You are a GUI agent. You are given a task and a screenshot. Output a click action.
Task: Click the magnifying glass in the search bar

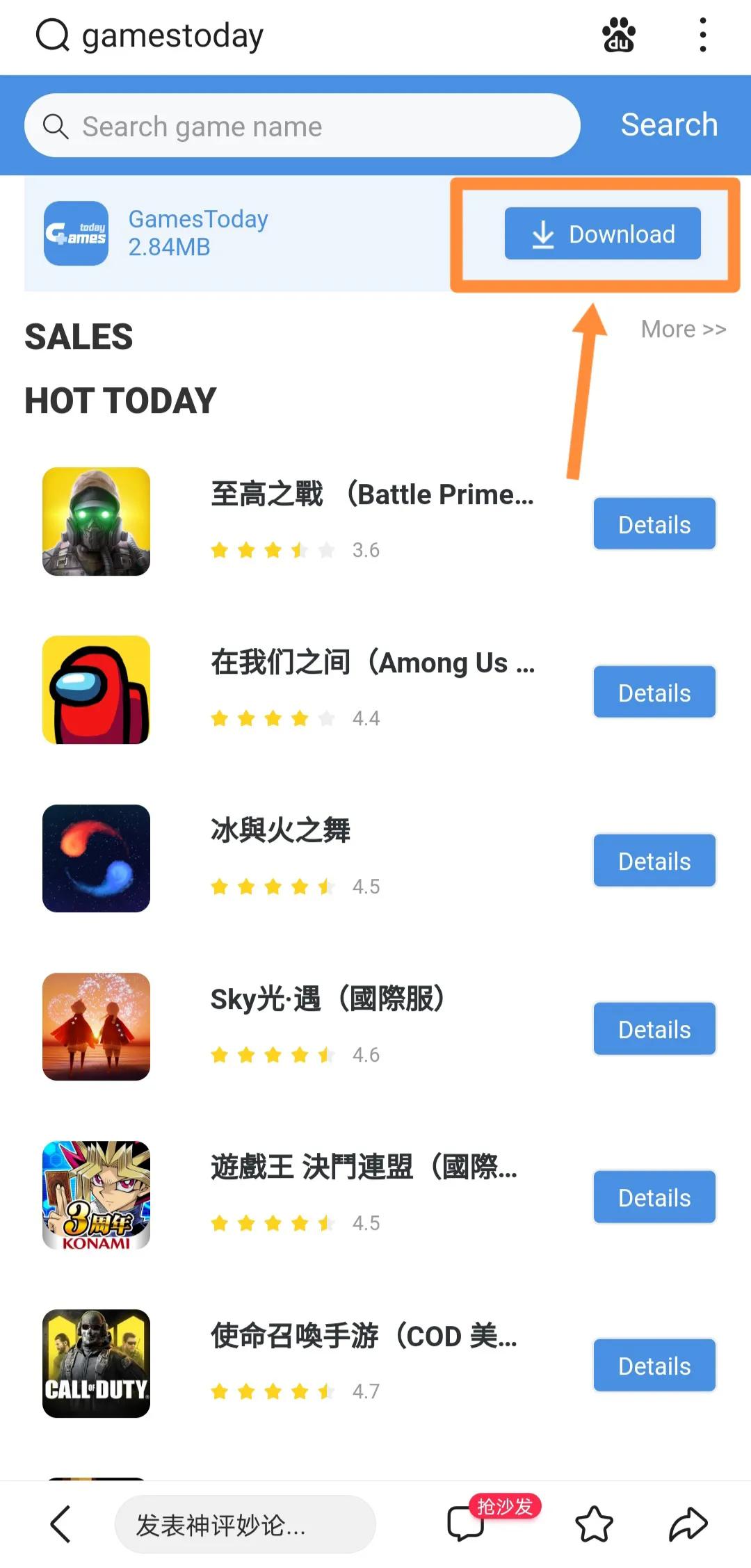[x=56, y=127]
